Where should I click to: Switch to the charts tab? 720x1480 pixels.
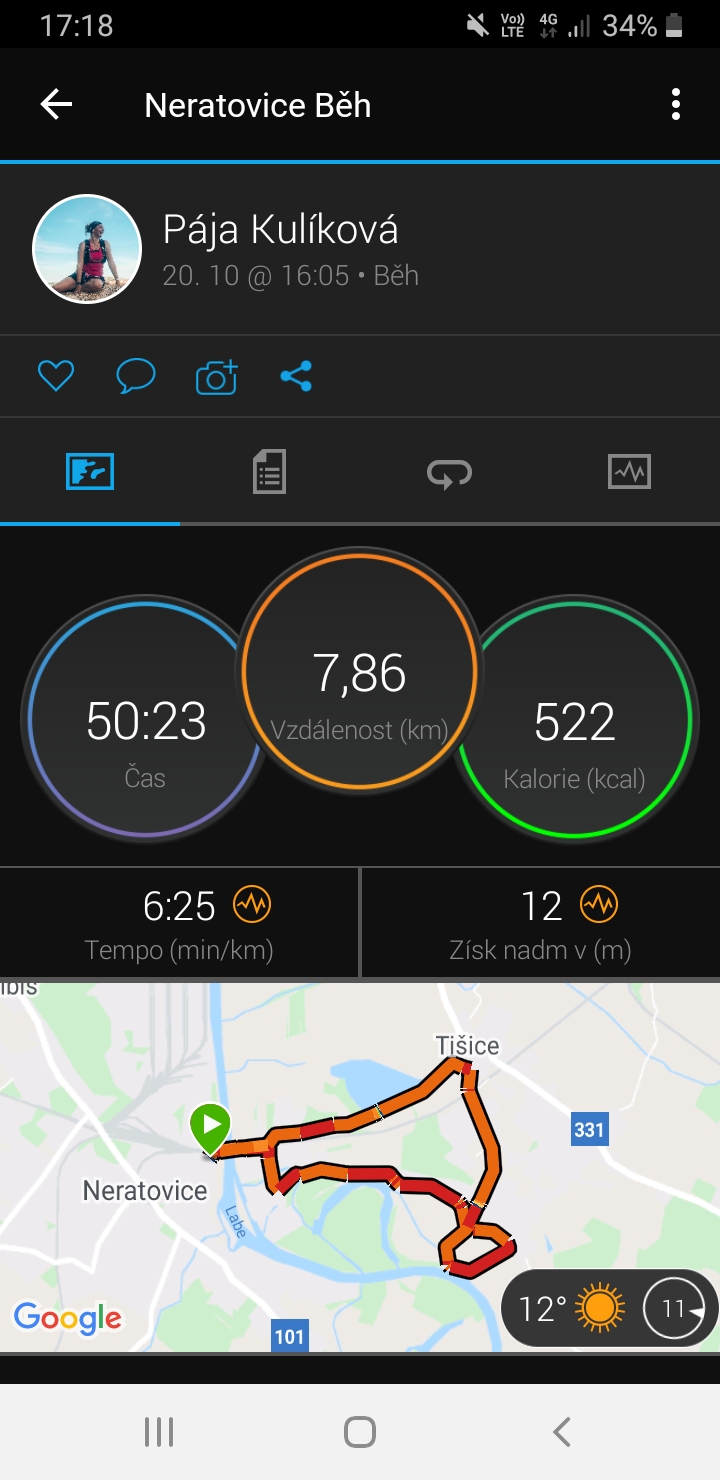point(629,471)
